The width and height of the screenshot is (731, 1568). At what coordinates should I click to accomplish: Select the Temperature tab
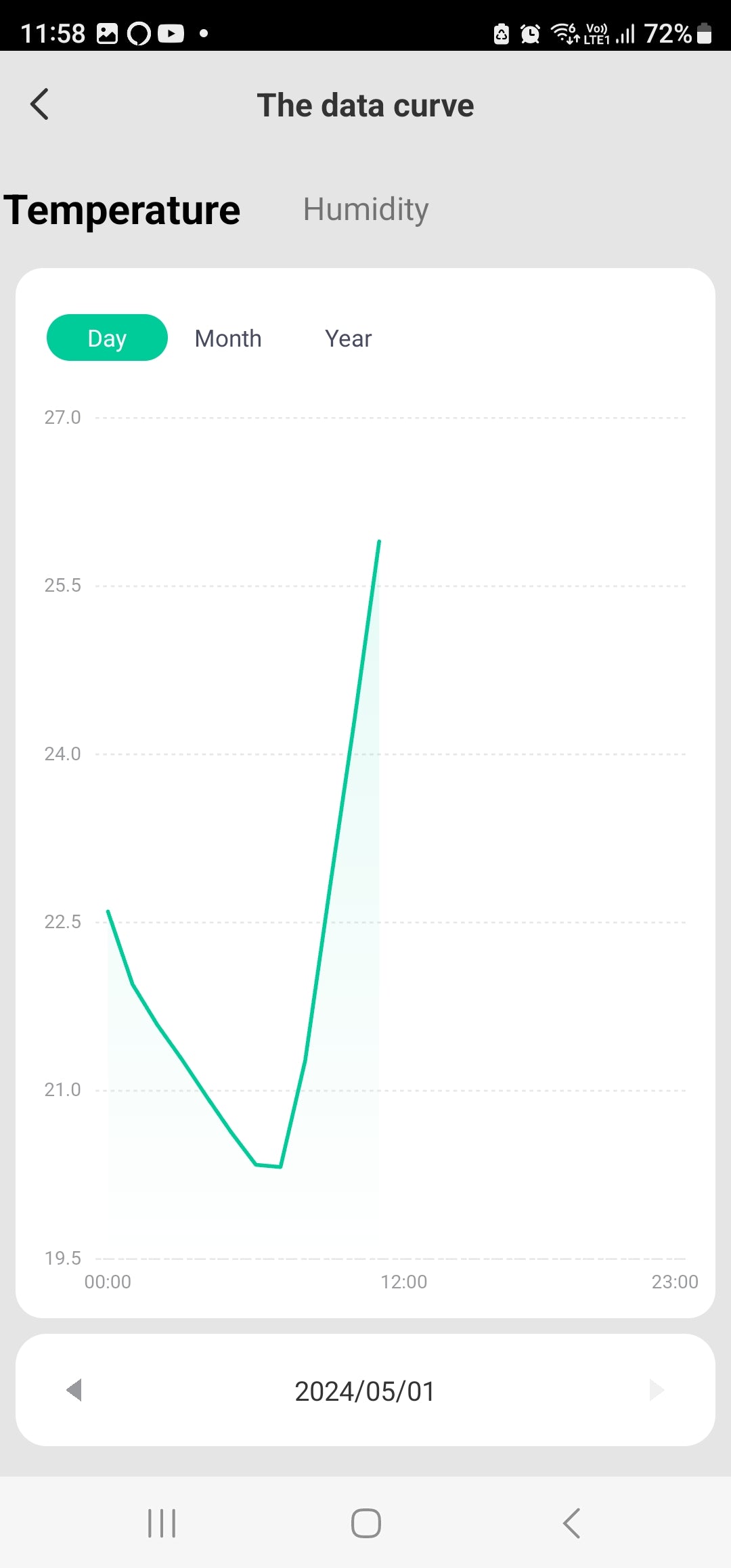(123, 210)
